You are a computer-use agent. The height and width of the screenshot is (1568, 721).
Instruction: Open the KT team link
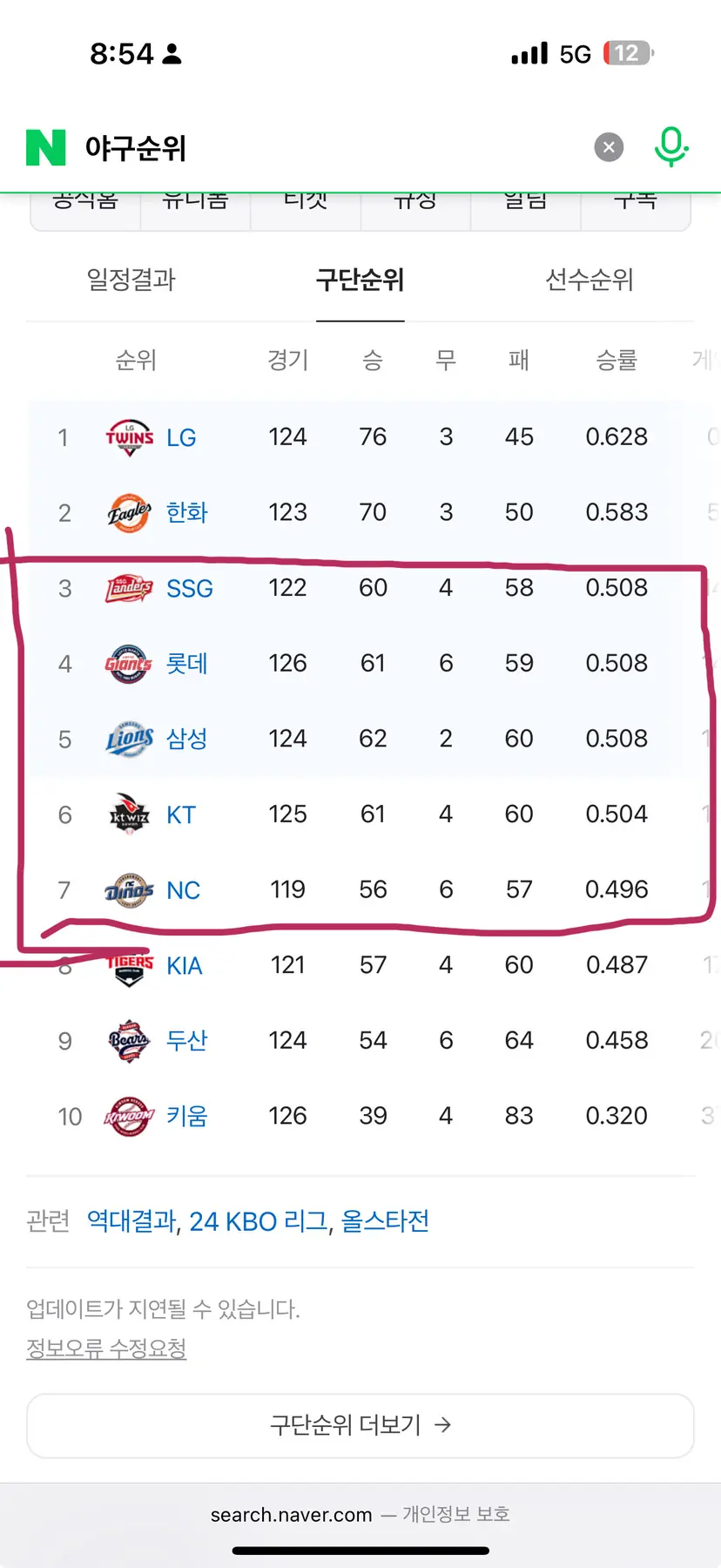click(181, 814)
